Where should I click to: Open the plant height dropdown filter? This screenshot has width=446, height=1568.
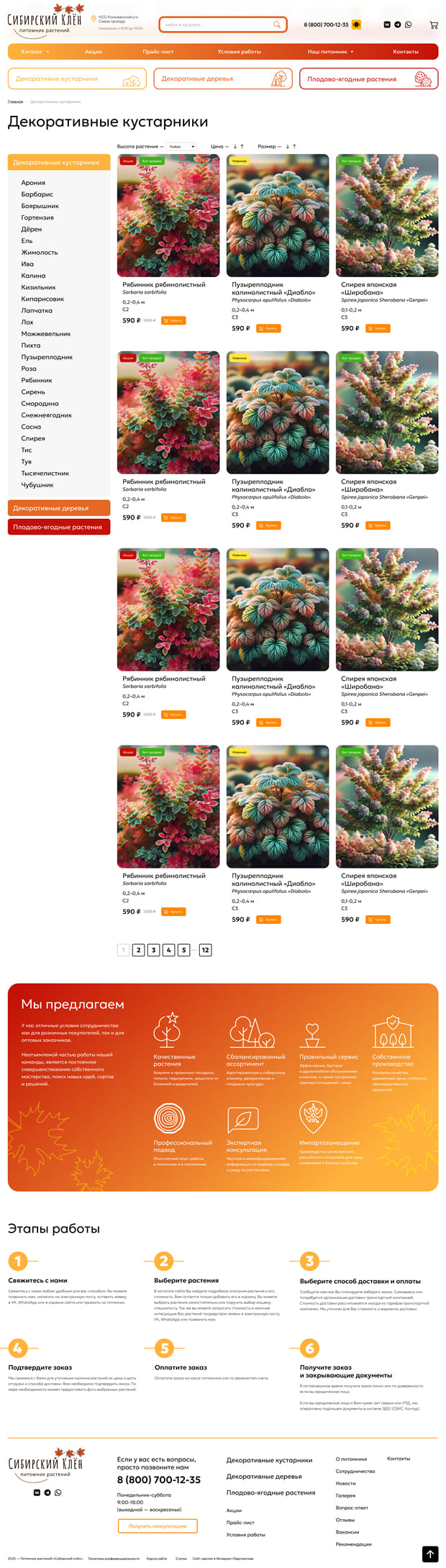tap(181, 146)
